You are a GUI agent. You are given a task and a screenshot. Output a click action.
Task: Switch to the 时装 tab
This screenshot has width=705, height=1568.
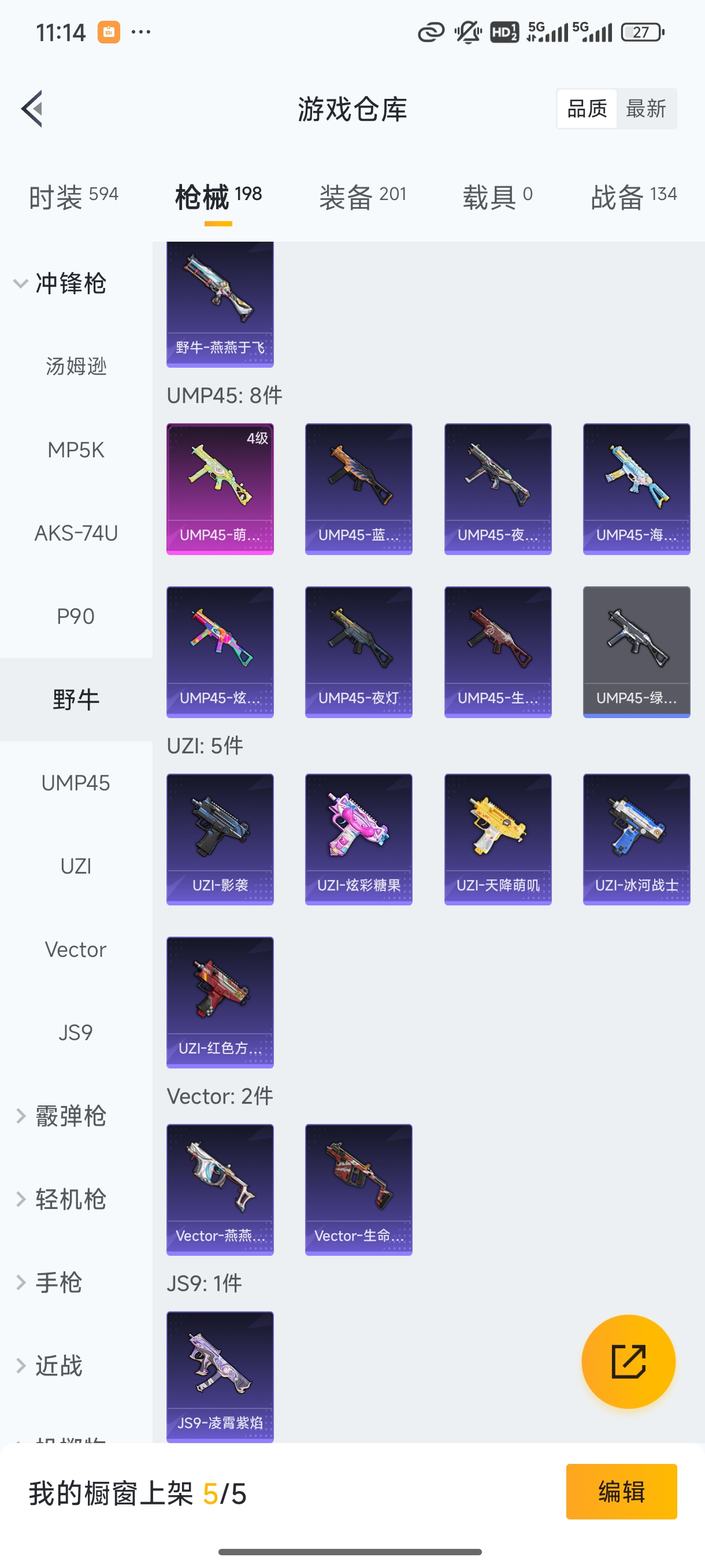(73, 197)
